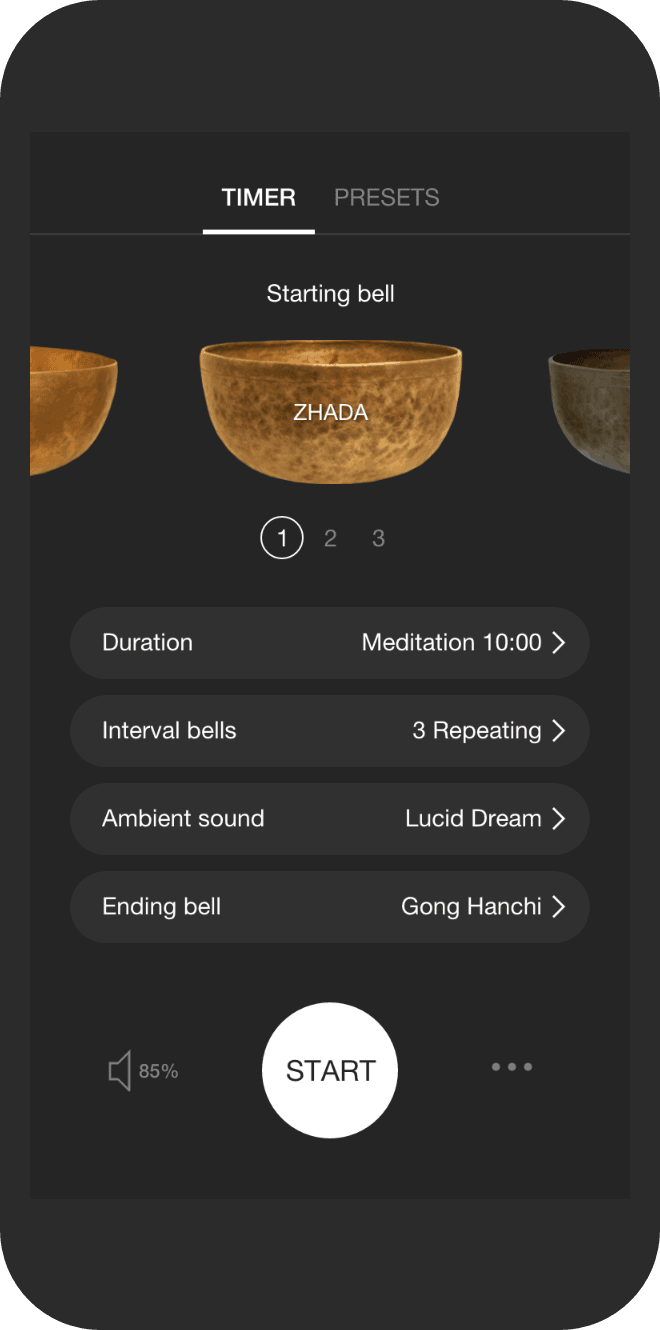660x1330 pixels.
Task: Choose two strikes for starting bell
Action: click(330, 539)
